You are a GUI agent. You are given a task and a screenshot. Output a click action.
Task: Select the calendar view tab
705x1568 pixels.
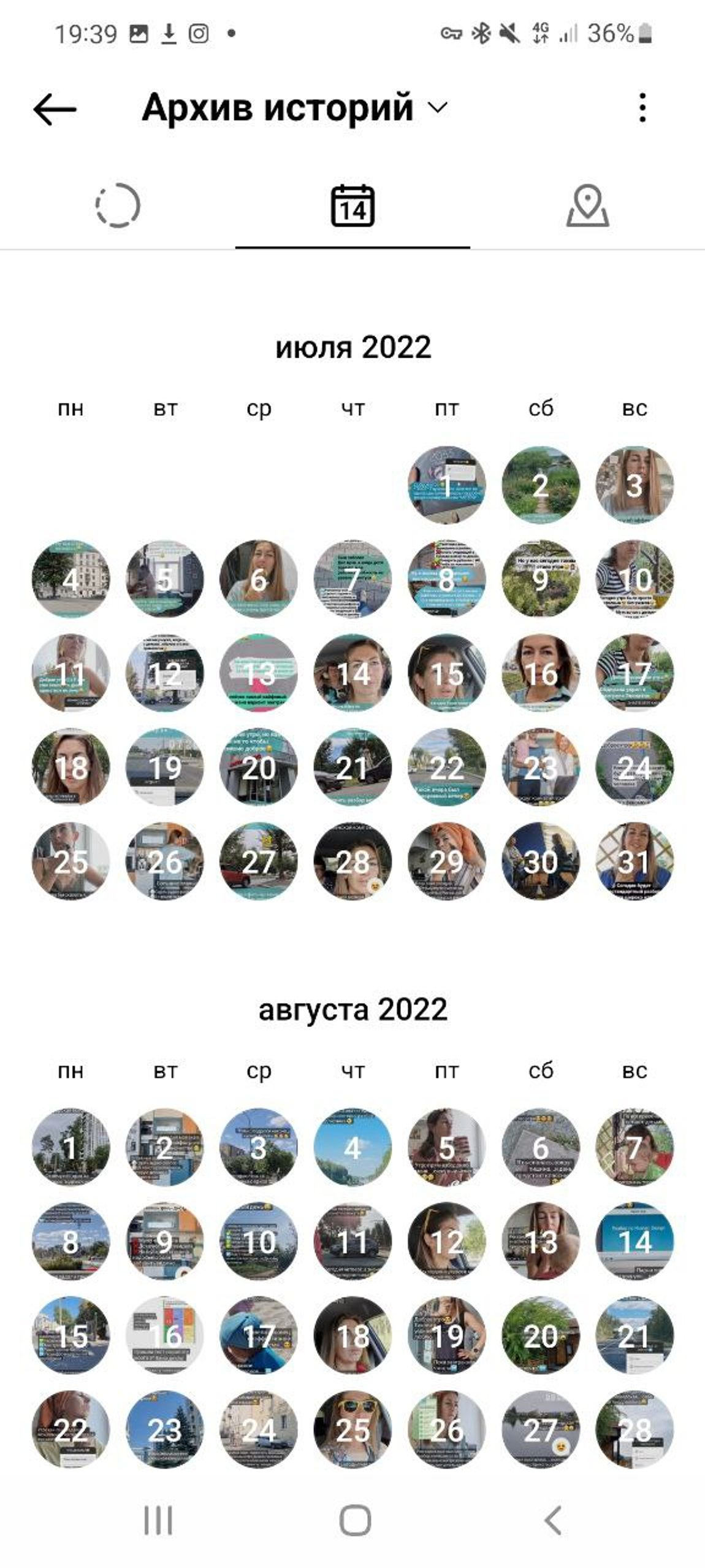point(352,206)
